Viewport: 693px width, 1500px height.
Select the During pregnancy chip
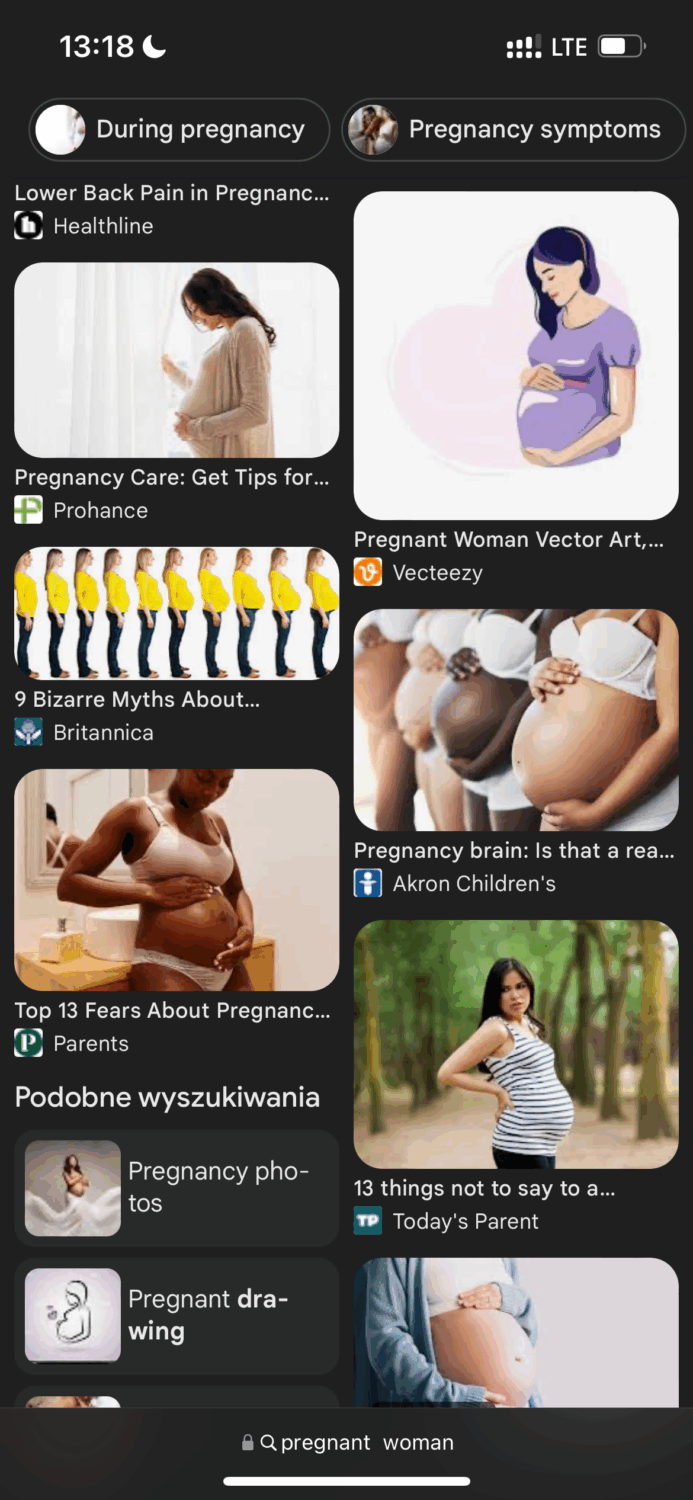180,130
